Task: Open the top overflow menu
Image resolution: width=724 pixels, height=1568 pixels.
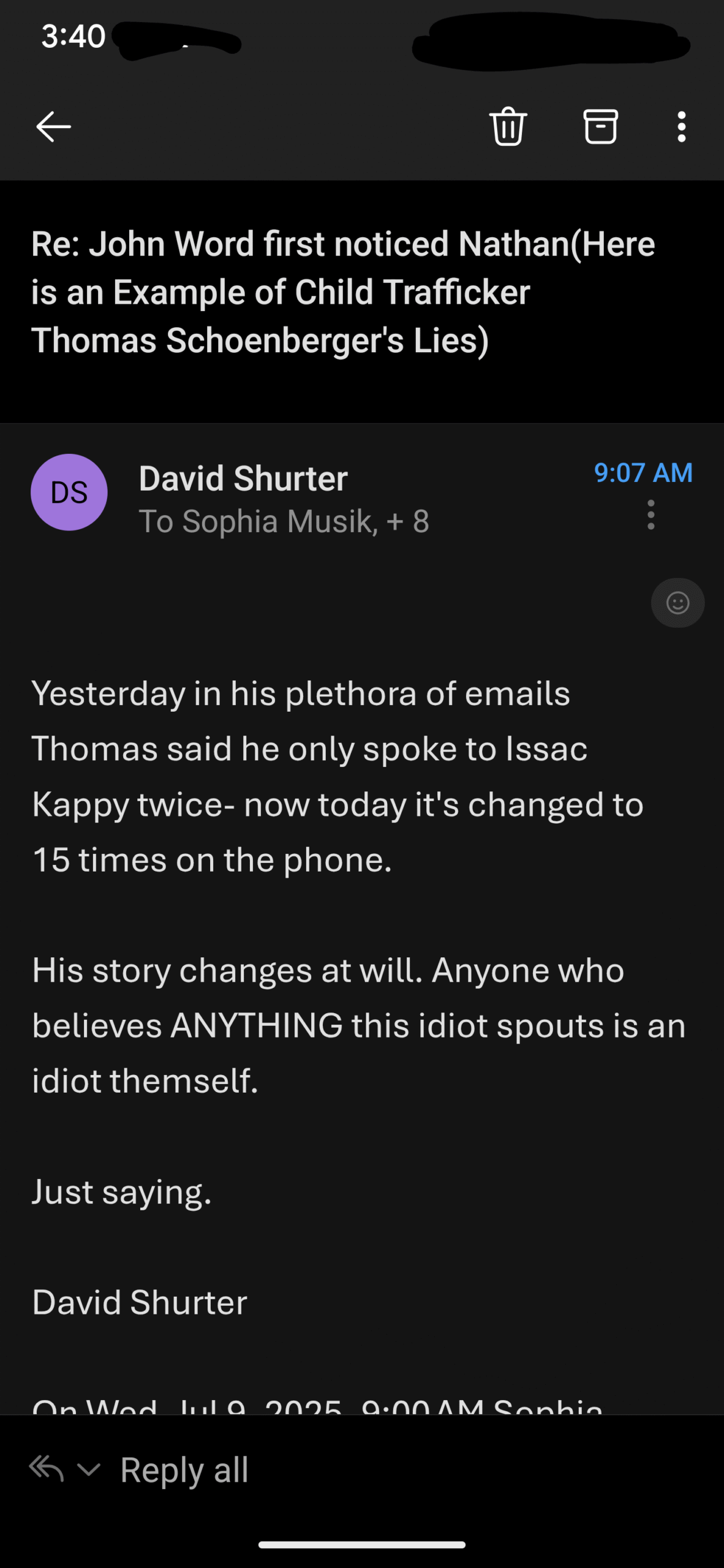Action: point(681,127)
